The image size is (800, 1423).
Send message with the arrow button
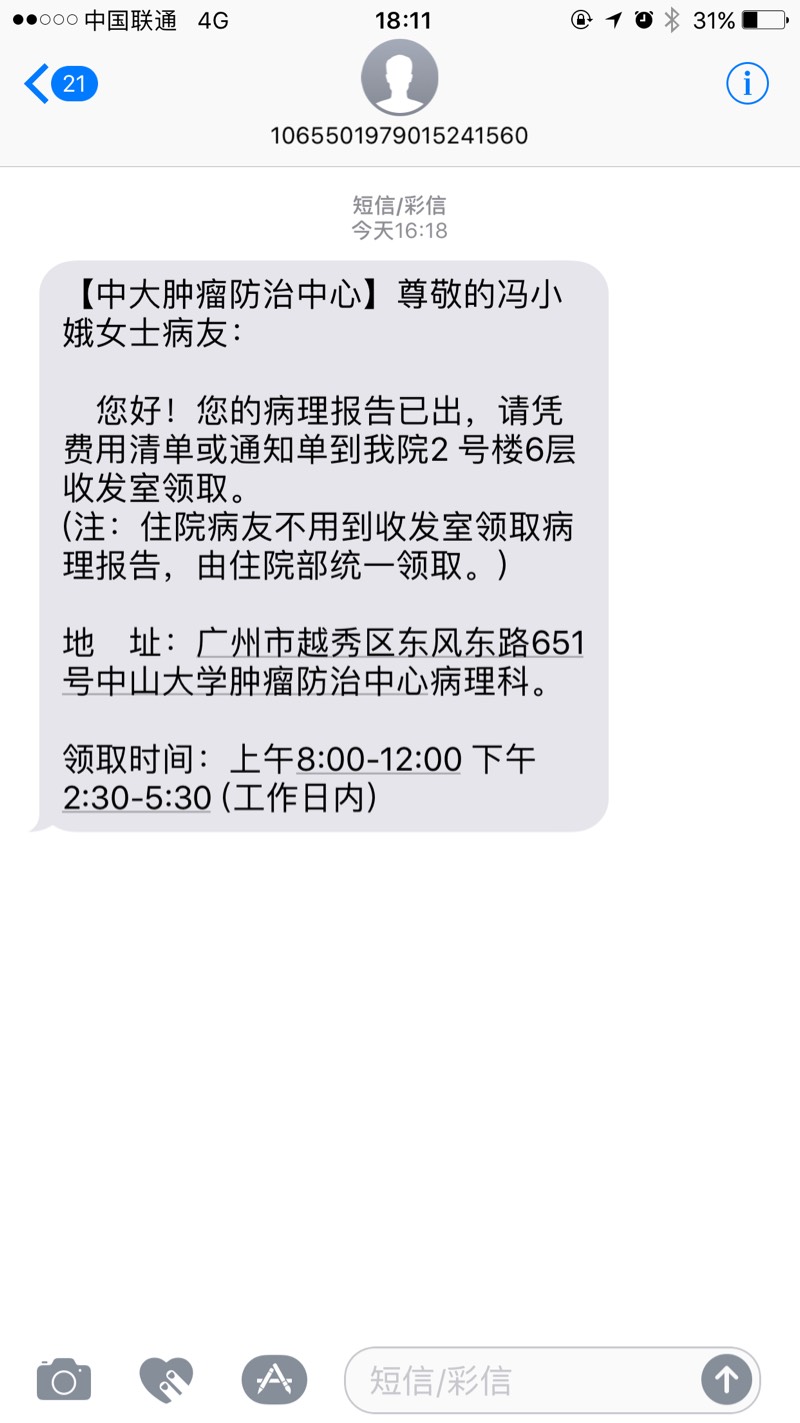click(726, 1381)
